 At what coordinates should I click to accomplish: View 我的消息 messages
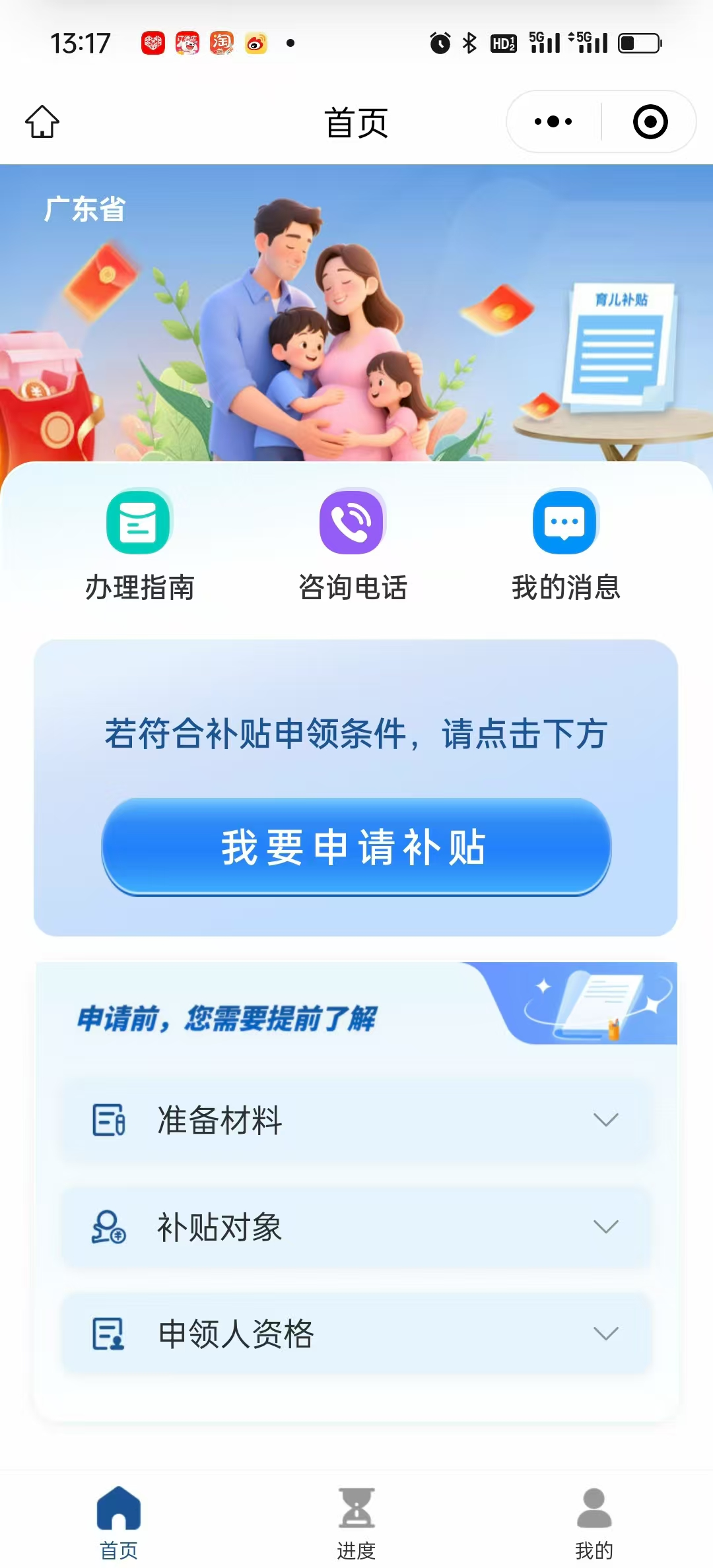(566, 545)
